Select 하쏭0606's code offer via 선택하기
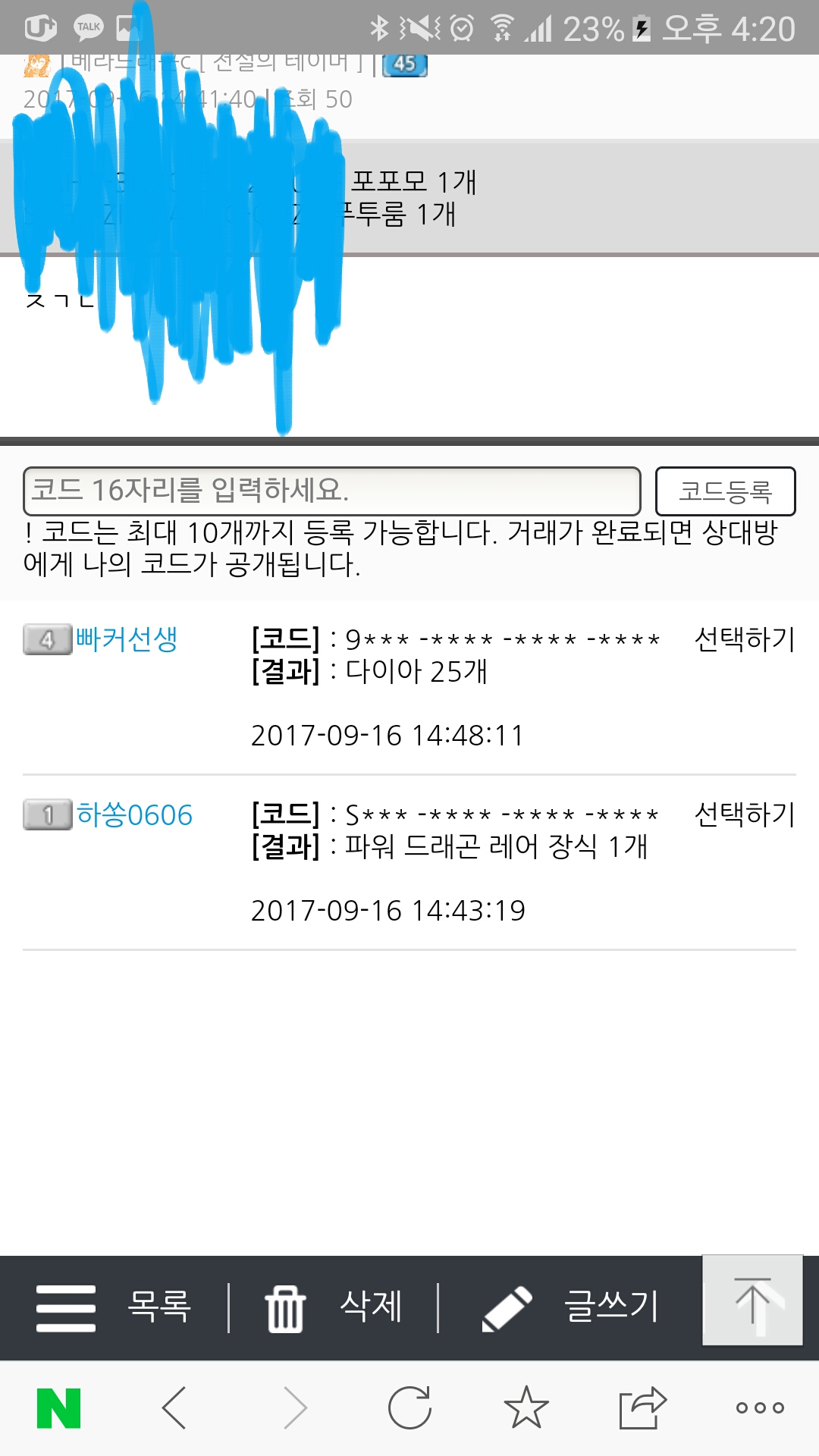 pyautogui.click(x=744, y=814)
